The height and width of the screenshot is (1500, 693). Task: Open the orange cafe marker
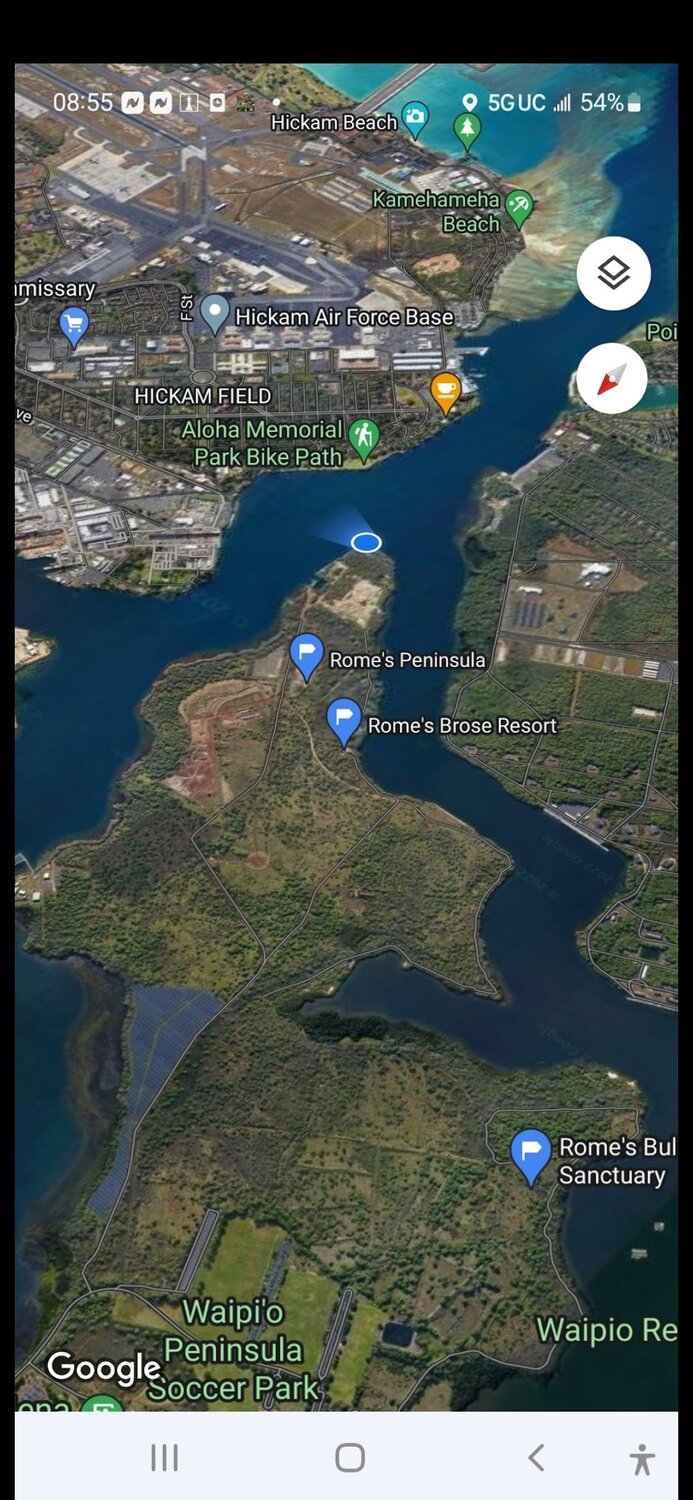446,390
